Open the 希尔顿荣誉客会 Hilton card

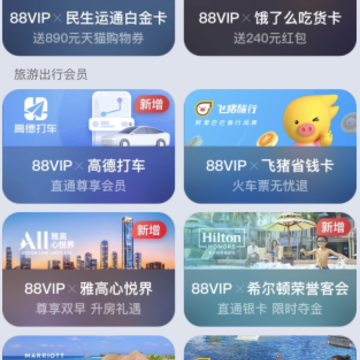270,269
